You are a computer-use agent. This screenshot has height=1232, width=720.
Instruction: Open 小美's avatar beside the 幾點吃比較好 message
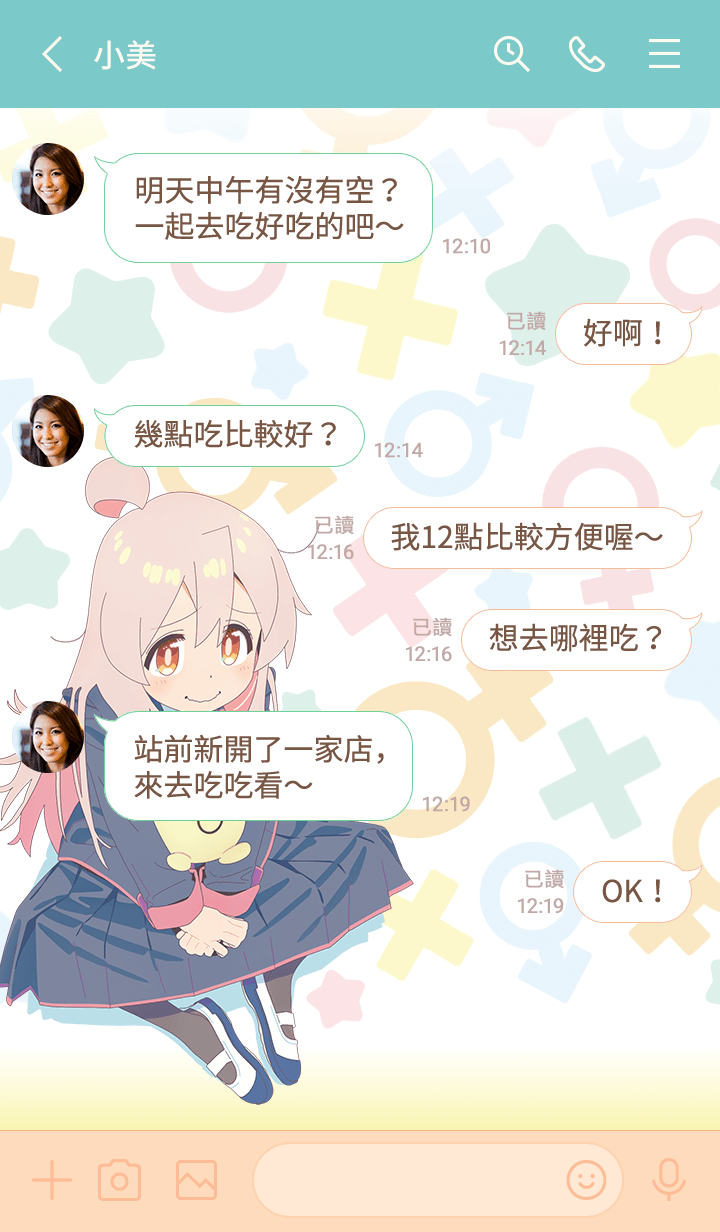[x=48, y=431]
